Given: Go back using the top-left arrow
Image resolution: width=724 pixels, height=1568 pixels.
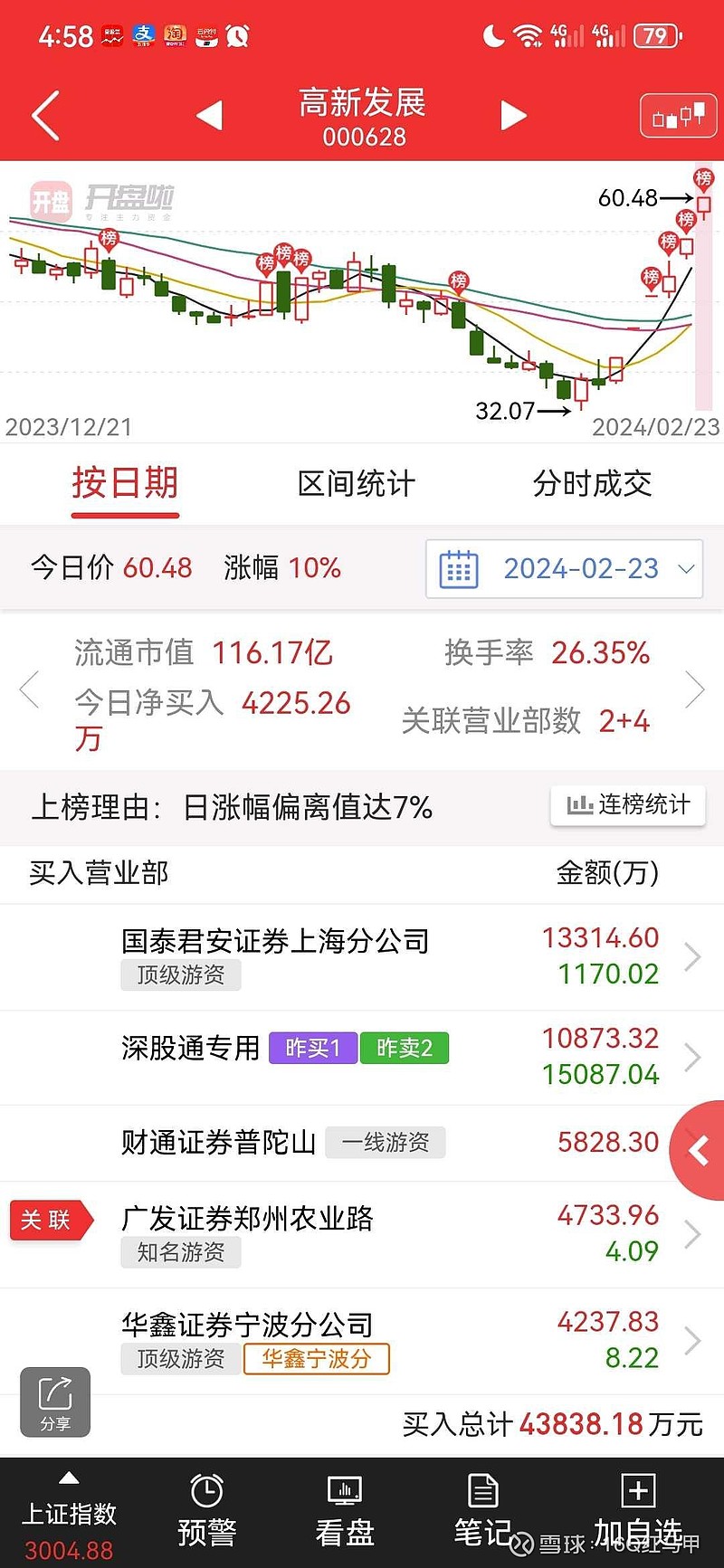Looking at the screenshot, I should [45, 115].
